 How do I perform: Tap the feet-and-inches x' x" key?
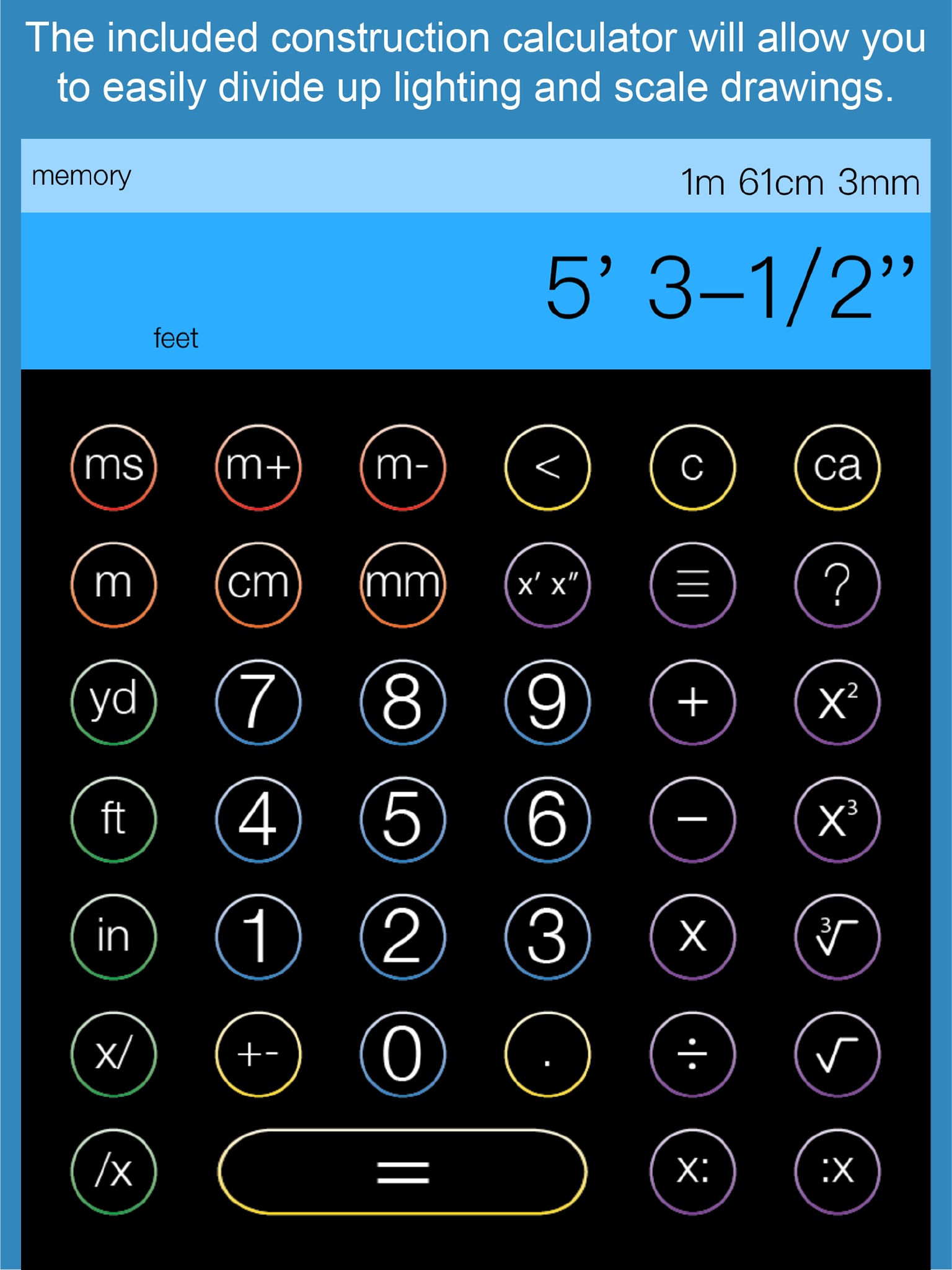point(547,585)
